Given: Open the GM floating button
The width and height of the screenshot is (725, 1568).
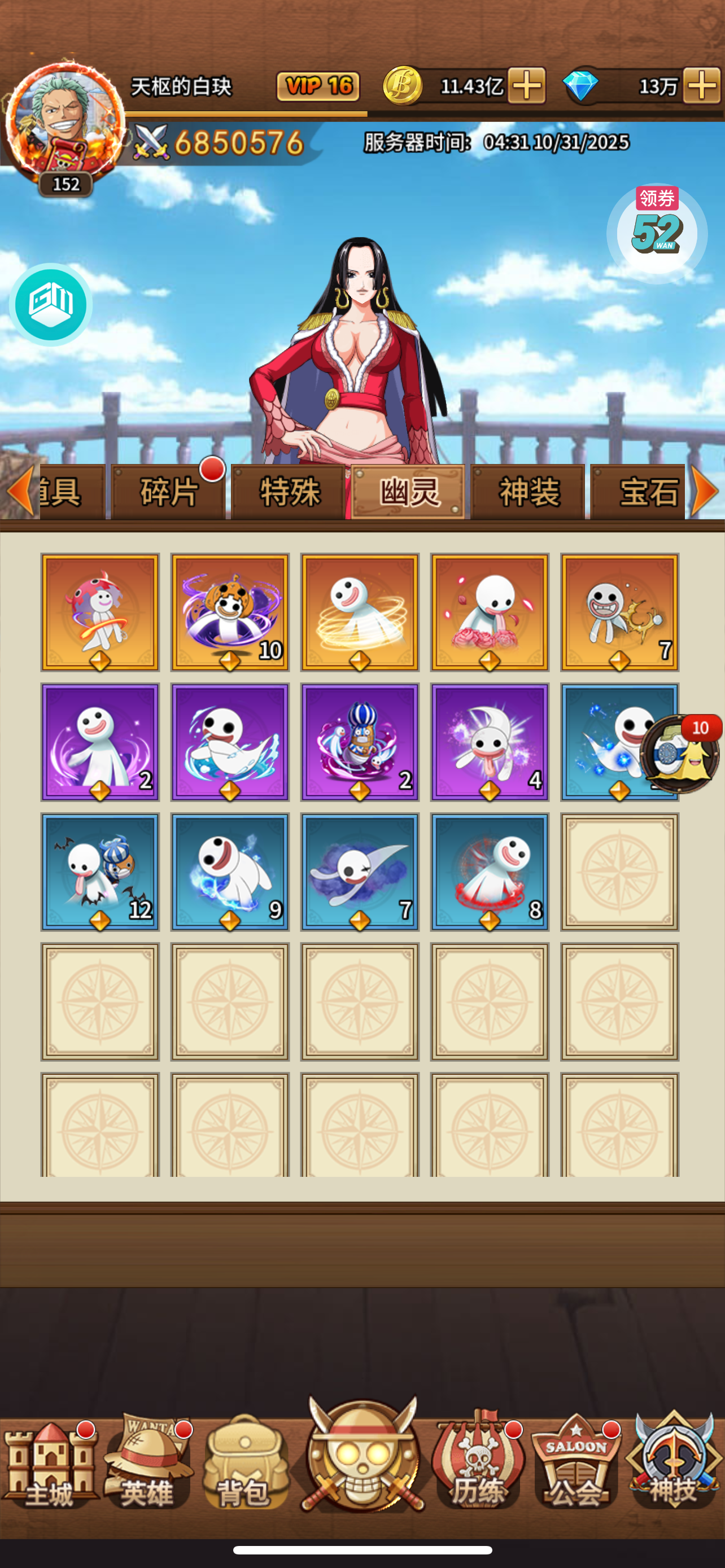Looking at the screenshot, I should coord(50,304).
